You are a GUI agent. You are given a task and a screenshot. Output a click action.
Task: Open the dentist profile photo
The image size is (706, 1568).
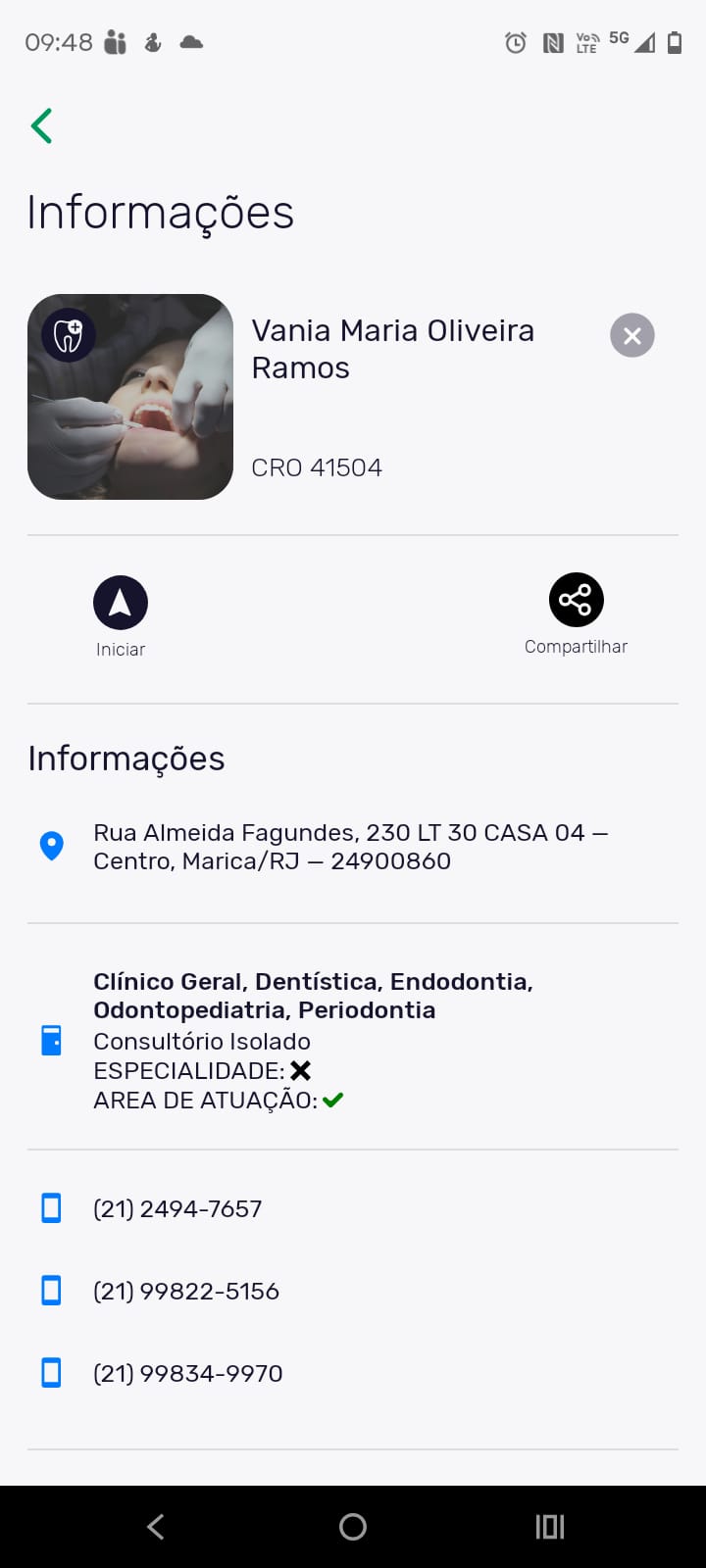point(130,397)
